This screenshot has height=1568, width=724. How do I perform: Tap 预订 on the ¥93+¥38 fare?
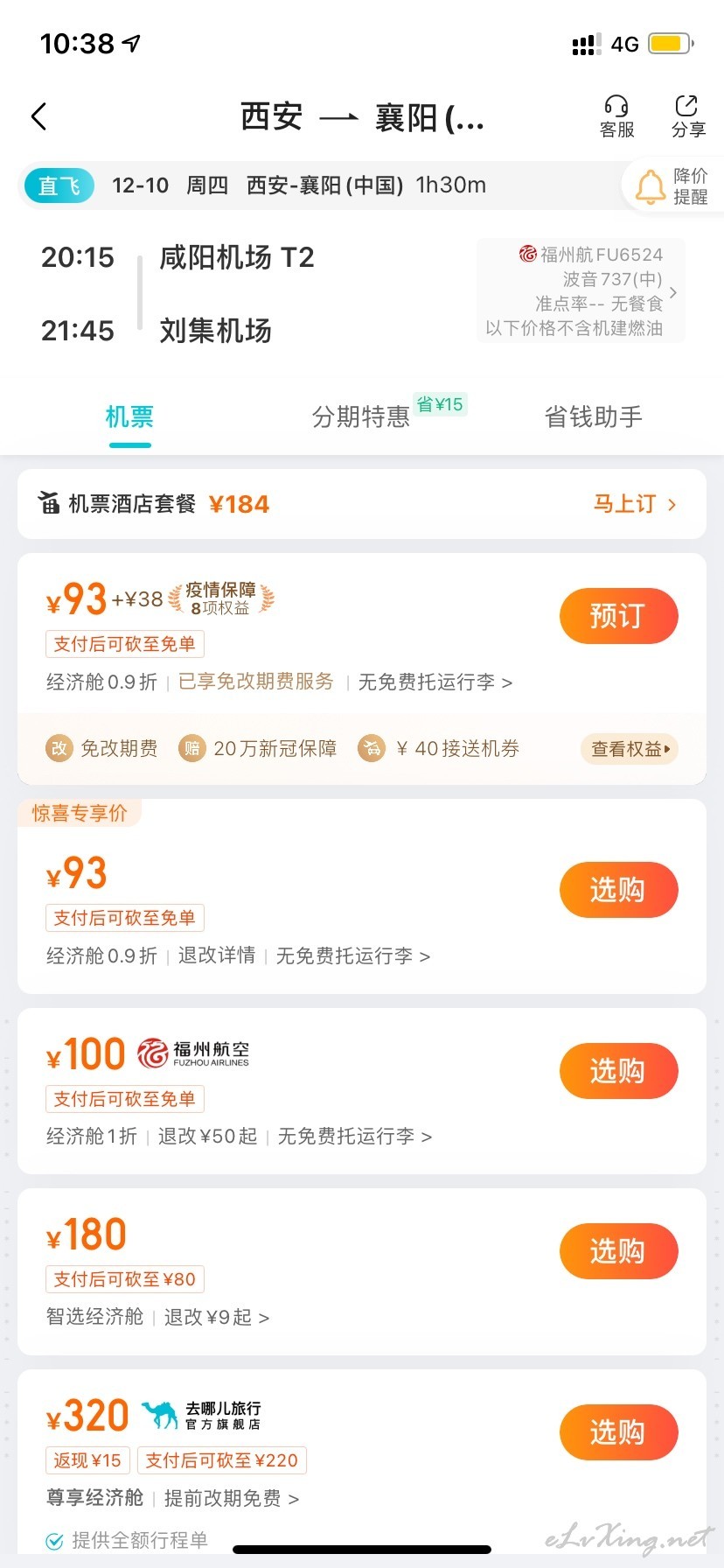(x=619, y=616)
